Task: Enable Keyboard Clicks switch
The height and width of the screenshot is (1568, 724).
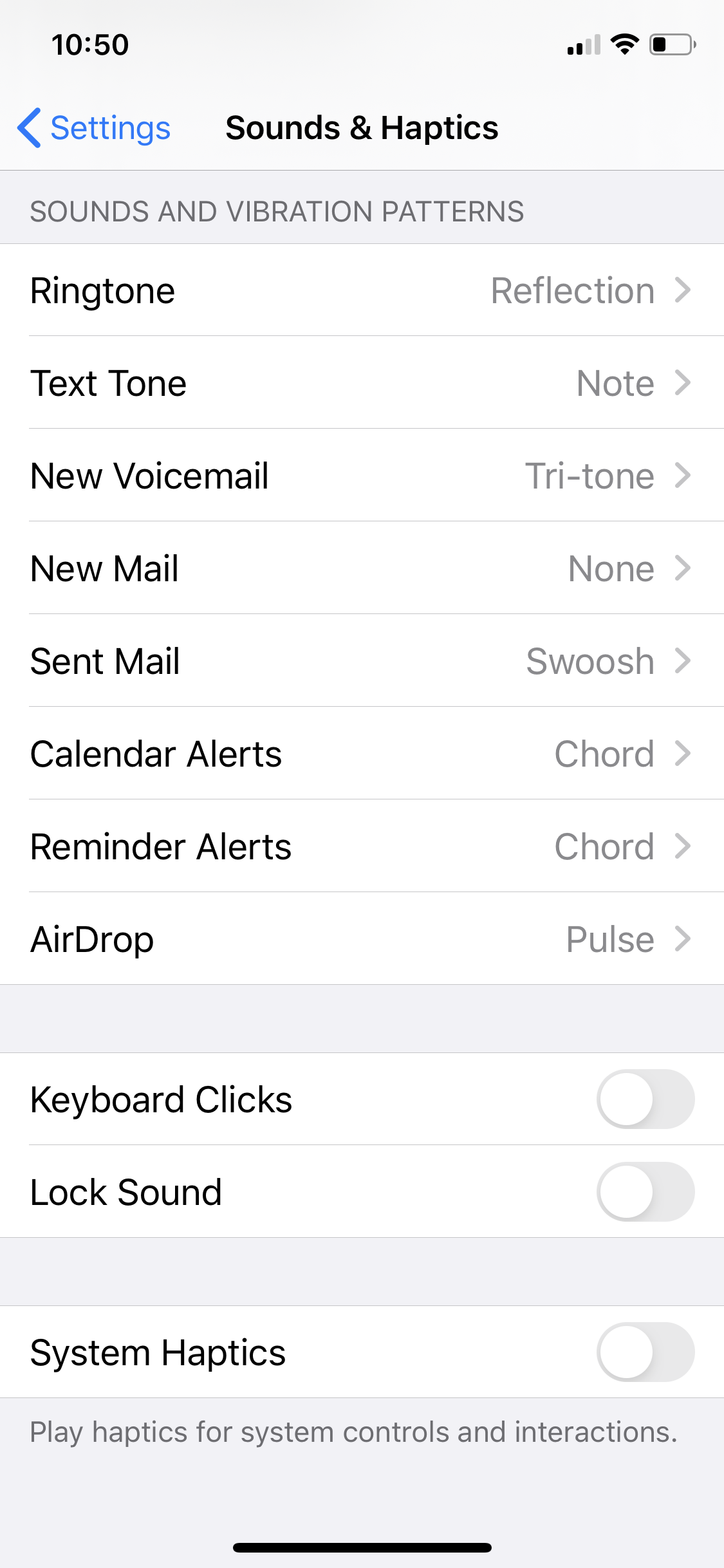Action: click(x=645, y=1099)
